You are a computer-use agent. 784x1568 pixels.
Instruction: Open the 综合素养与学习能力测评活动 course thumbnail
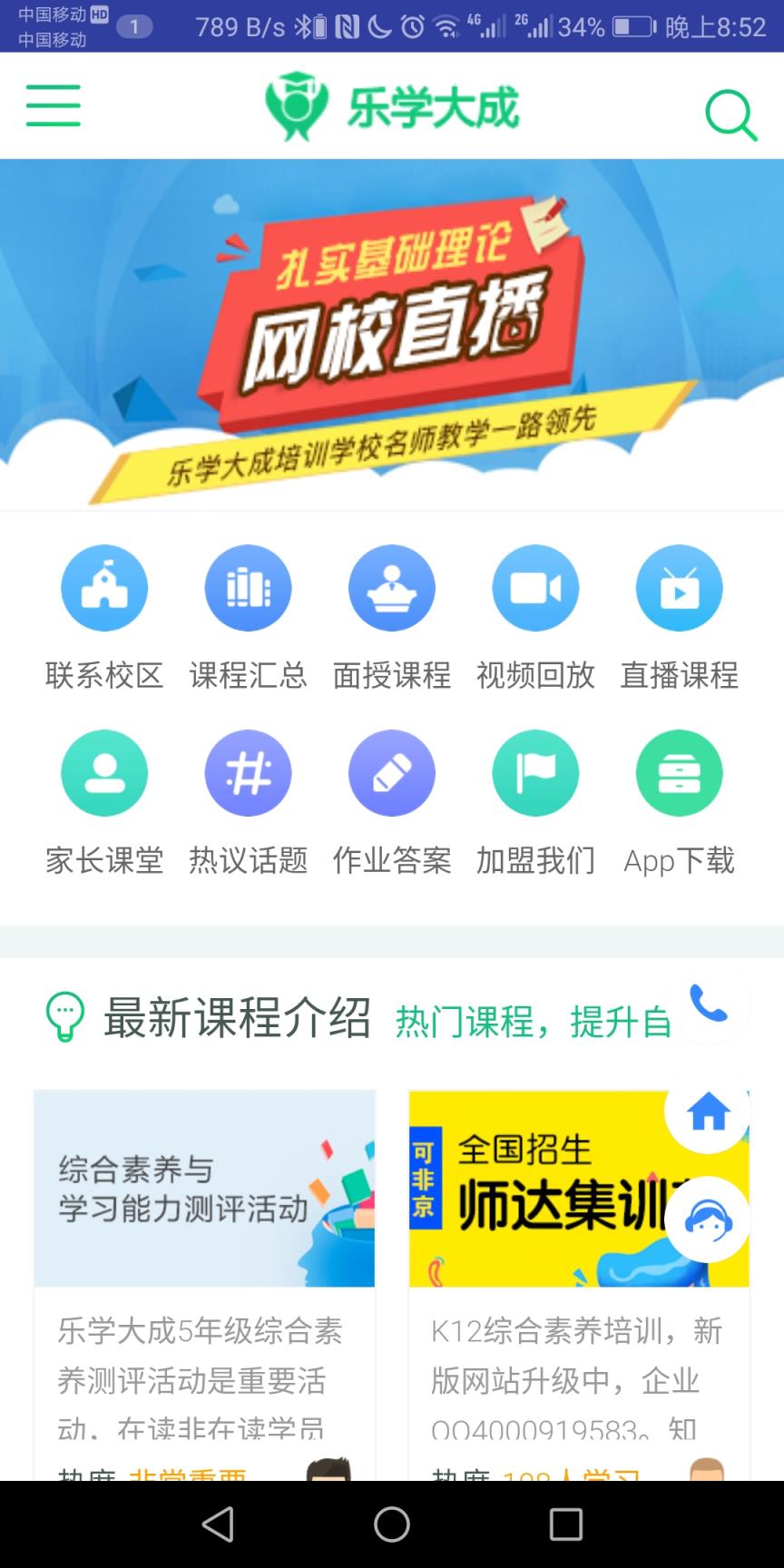[202, 1189]
